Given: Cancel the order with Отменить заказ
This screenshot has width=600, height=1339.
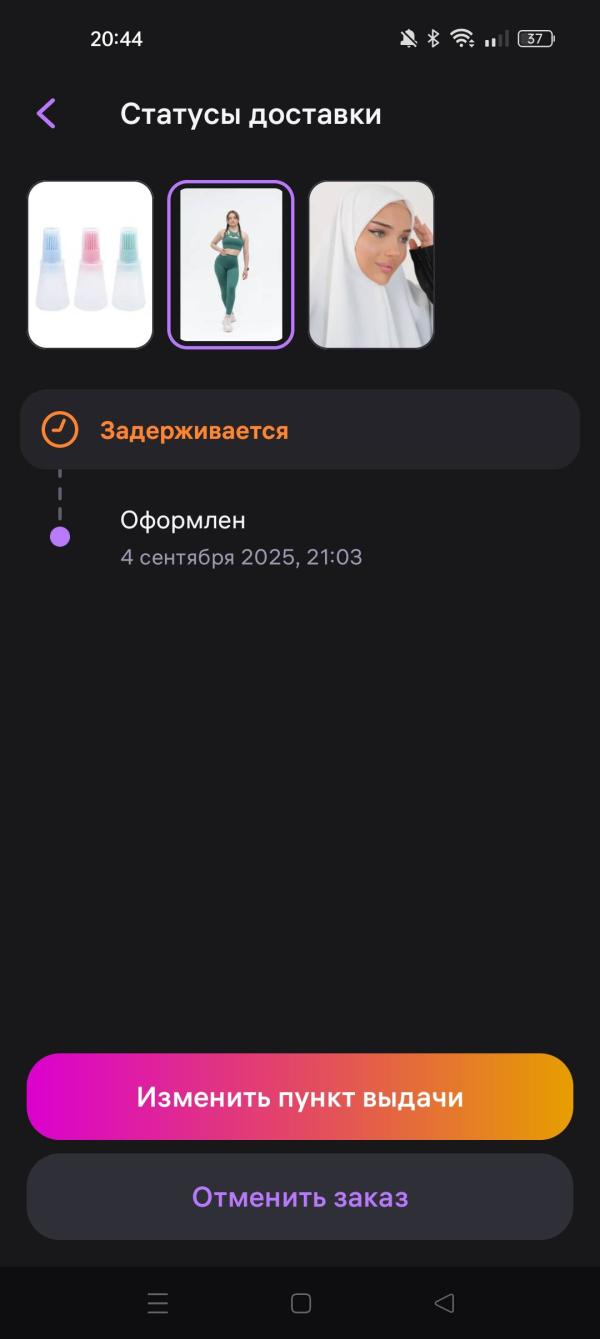Looking at the screenshot, I should tap(300, 1197).
